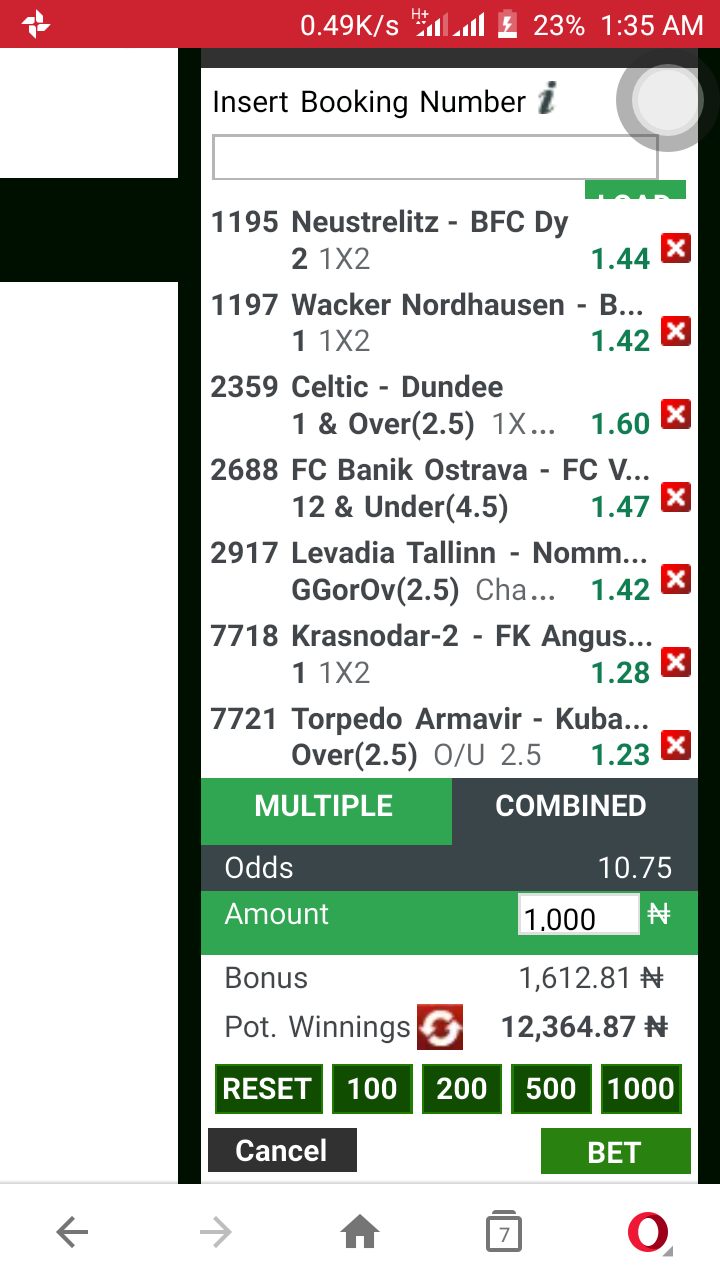This screenshot has width=720, height=1280.
Task: Place the bet with BET button
Action: pos(614,1152)
